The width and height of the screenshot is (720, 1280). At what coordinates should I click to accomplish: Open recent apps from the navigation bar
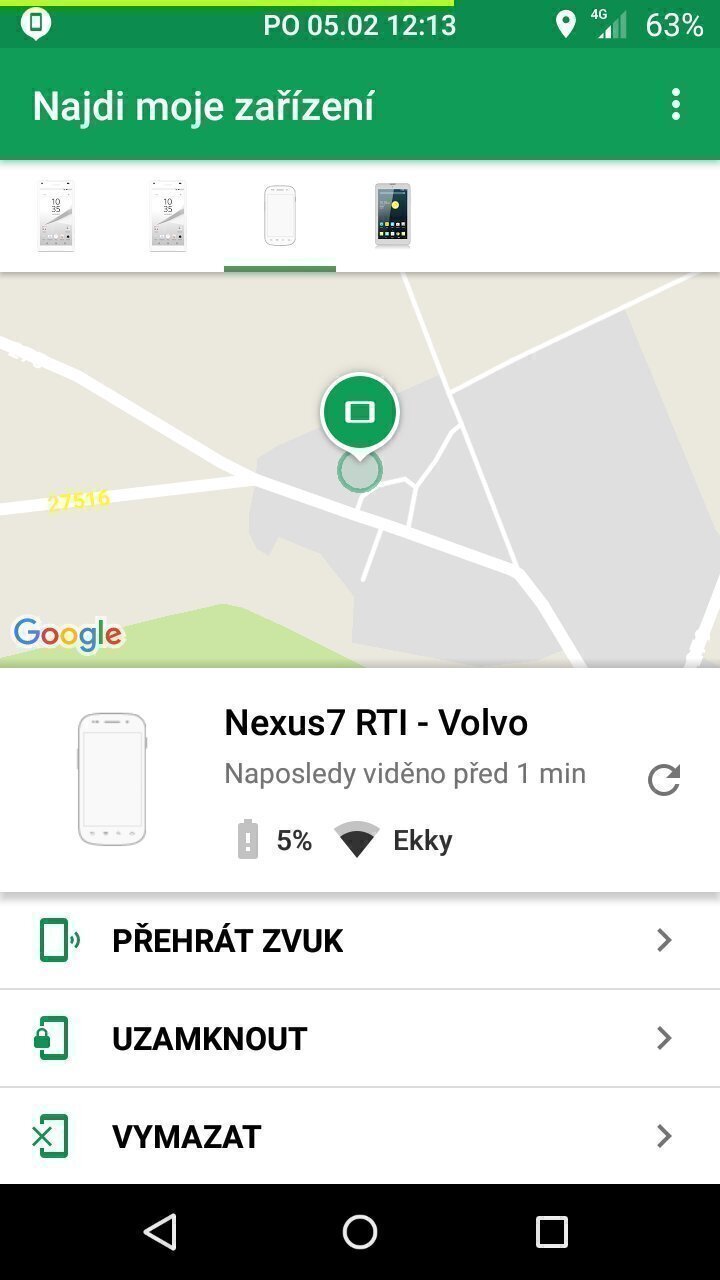point(551,1232)
